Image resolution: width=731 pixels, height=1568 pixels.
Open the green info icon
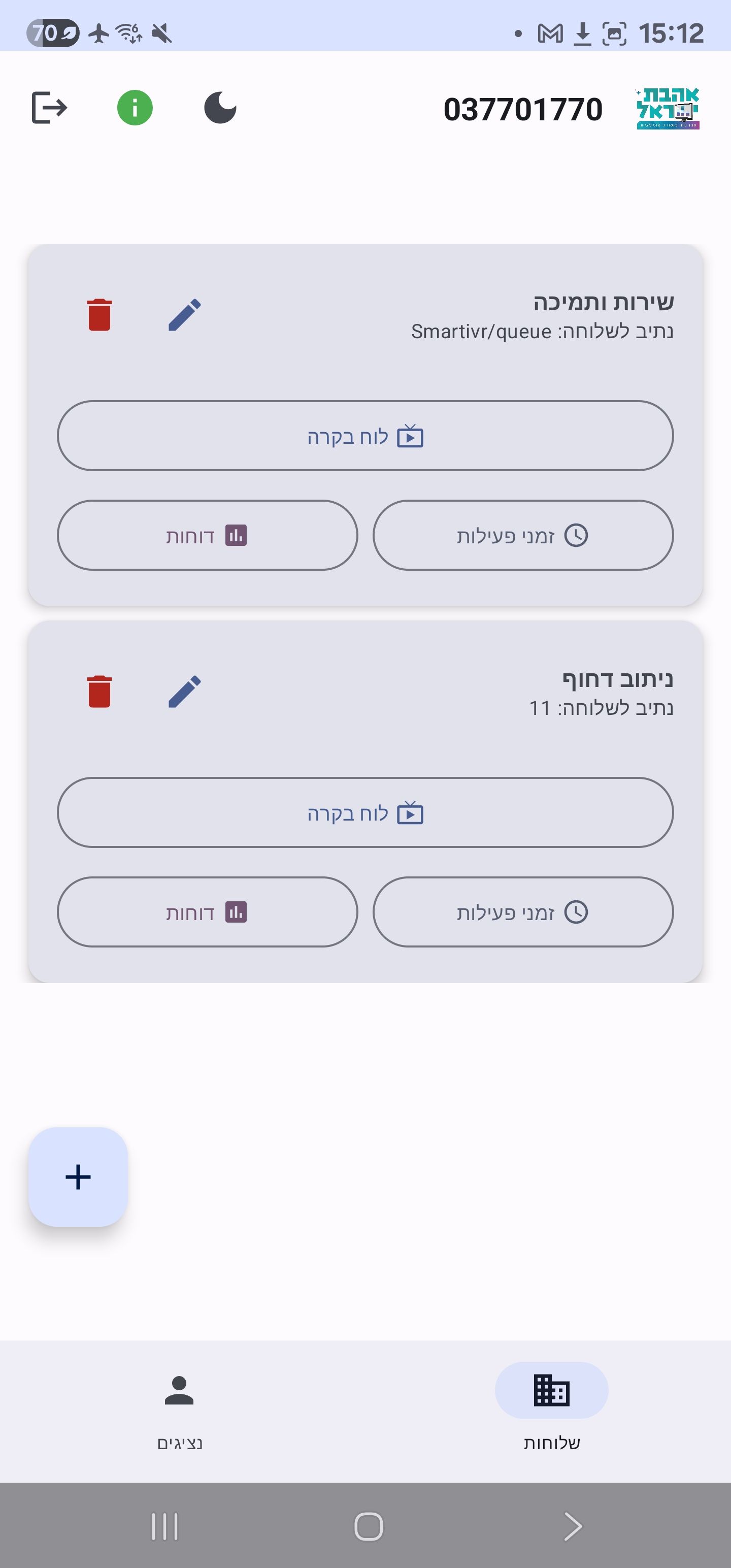coord(135,108)
